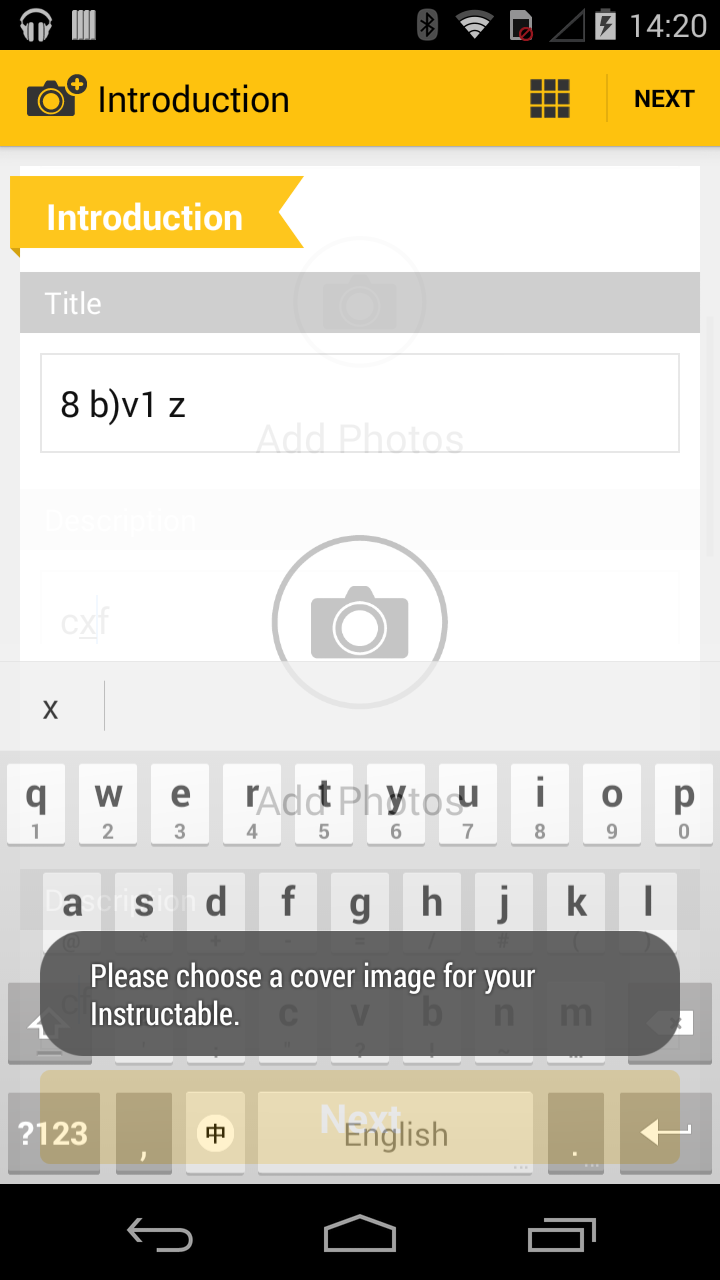This screenshot has width=720, height=1280.
Task: Select the 'x' keyboard suggestion
Action: (x=51, y=708)
